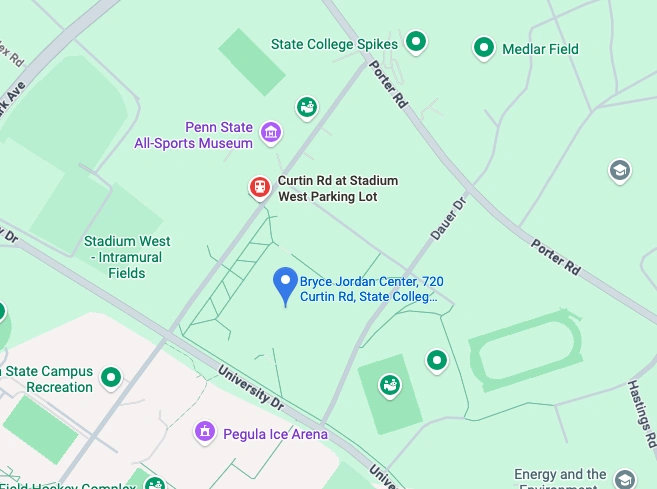Viewport: 657px width, 489px height.
Task: Select the Bryce Jordan Center blue pin
Action: 285,285
